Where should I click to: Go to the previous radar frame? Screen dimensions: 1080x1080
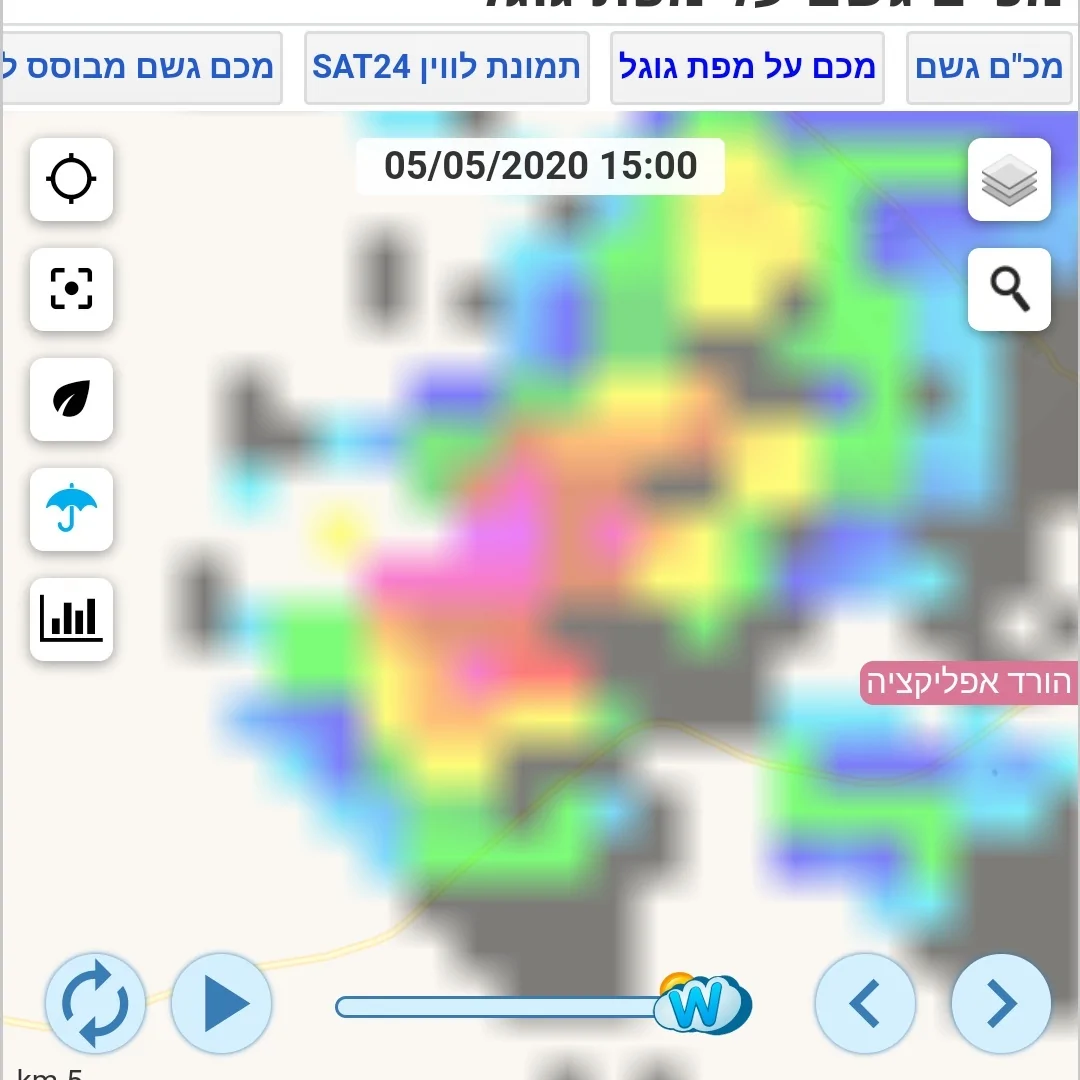click(x=865, y=1003)
